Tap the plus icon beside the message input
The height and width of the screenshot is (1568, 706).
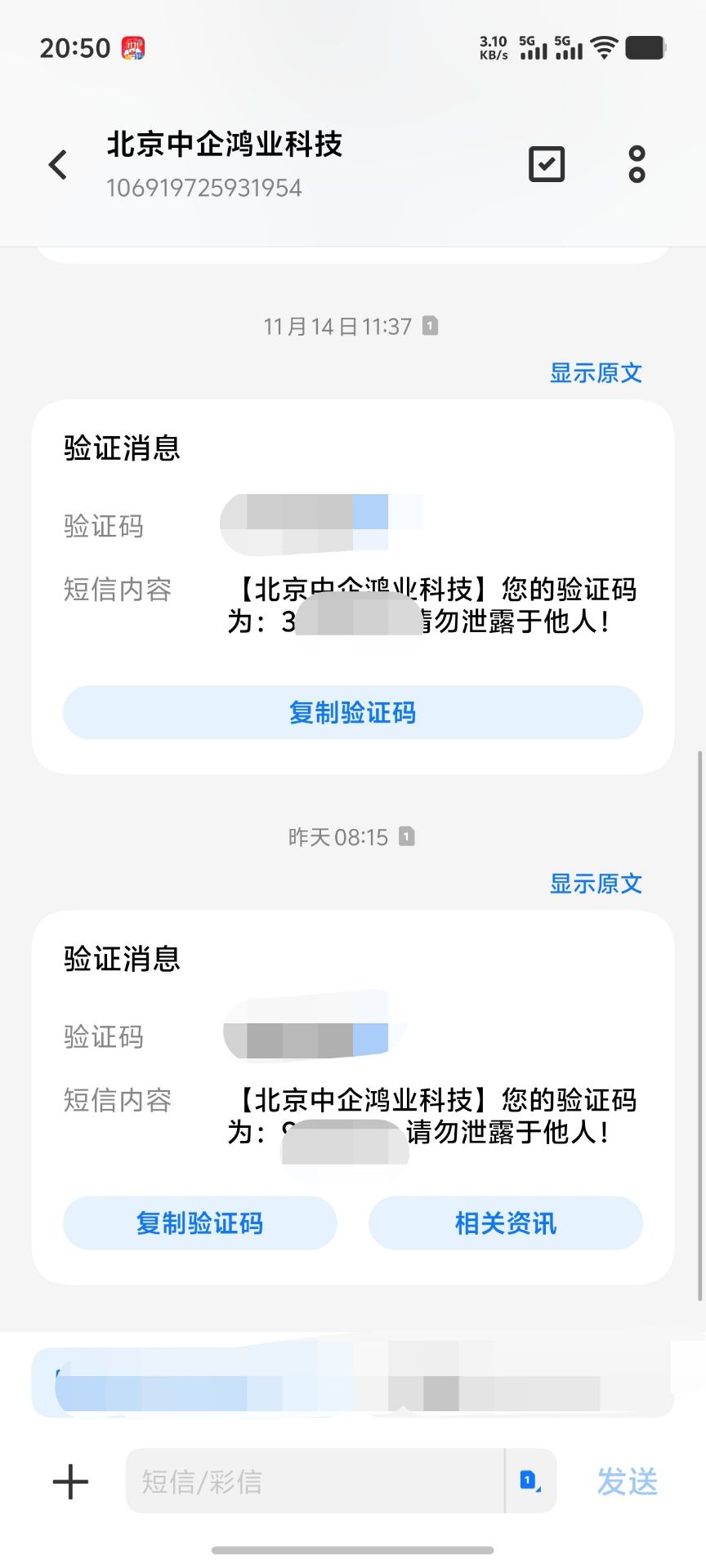[x=69, y=1481]
